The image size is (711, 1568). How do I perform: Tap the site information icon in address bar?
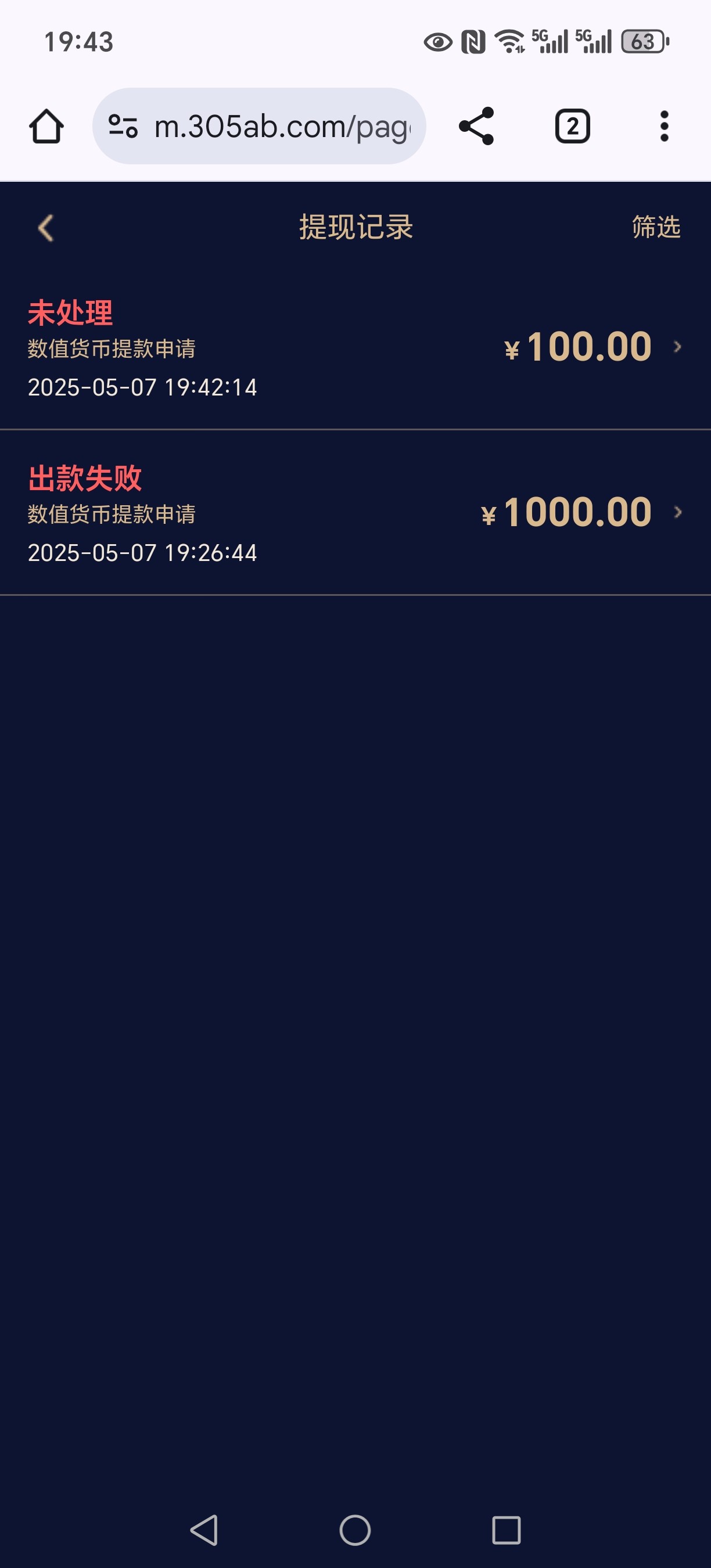[124, 126]
